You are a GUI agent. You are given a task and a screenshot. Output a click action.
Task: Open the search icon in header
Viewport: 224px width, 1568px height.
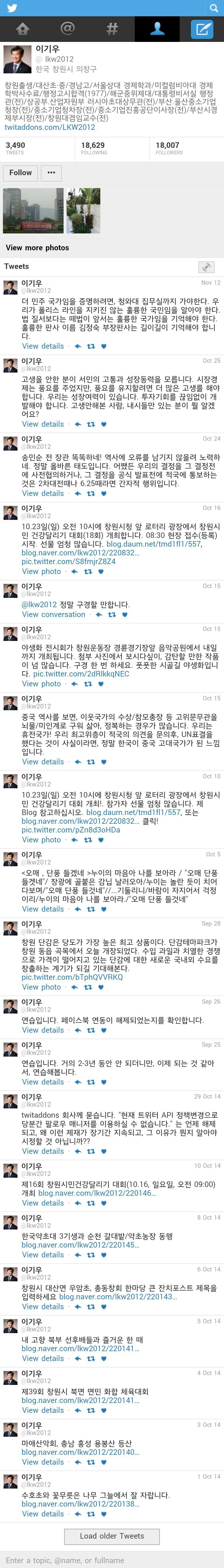pos(213,8)
